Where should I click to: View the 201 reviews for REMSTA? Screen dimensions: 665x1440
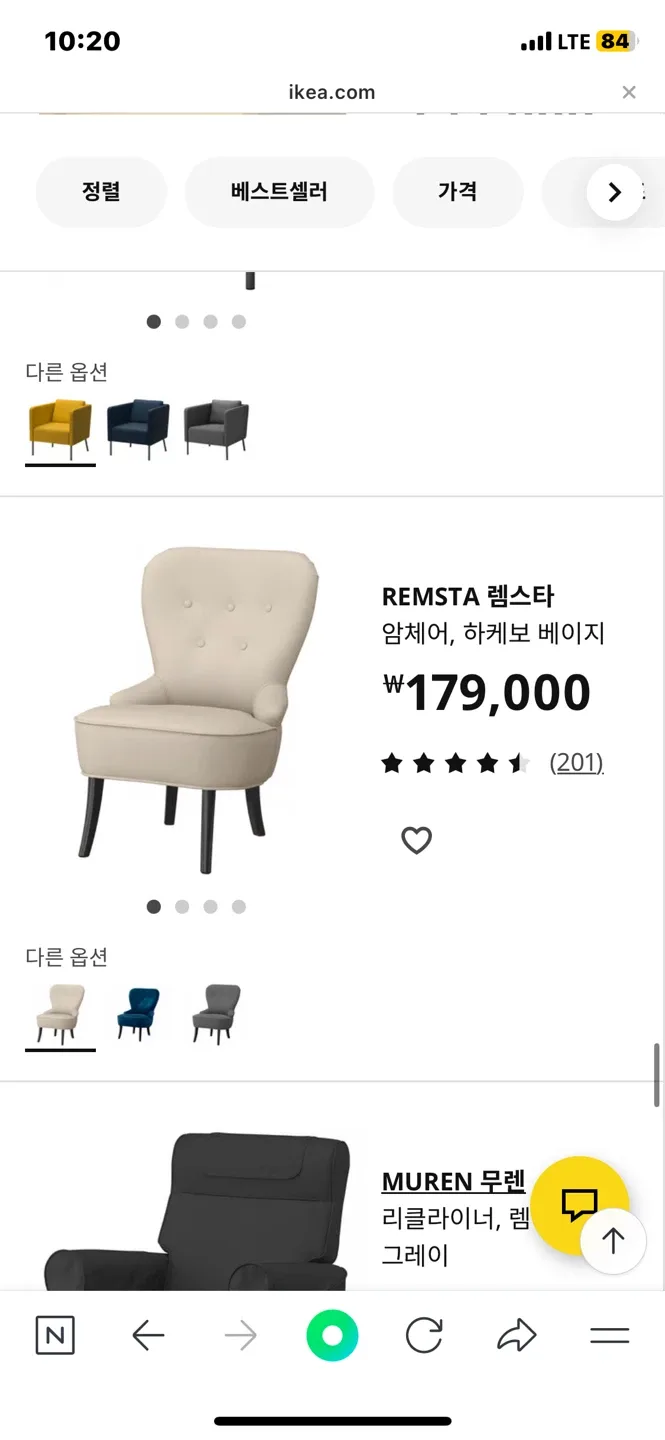[576, 764]
